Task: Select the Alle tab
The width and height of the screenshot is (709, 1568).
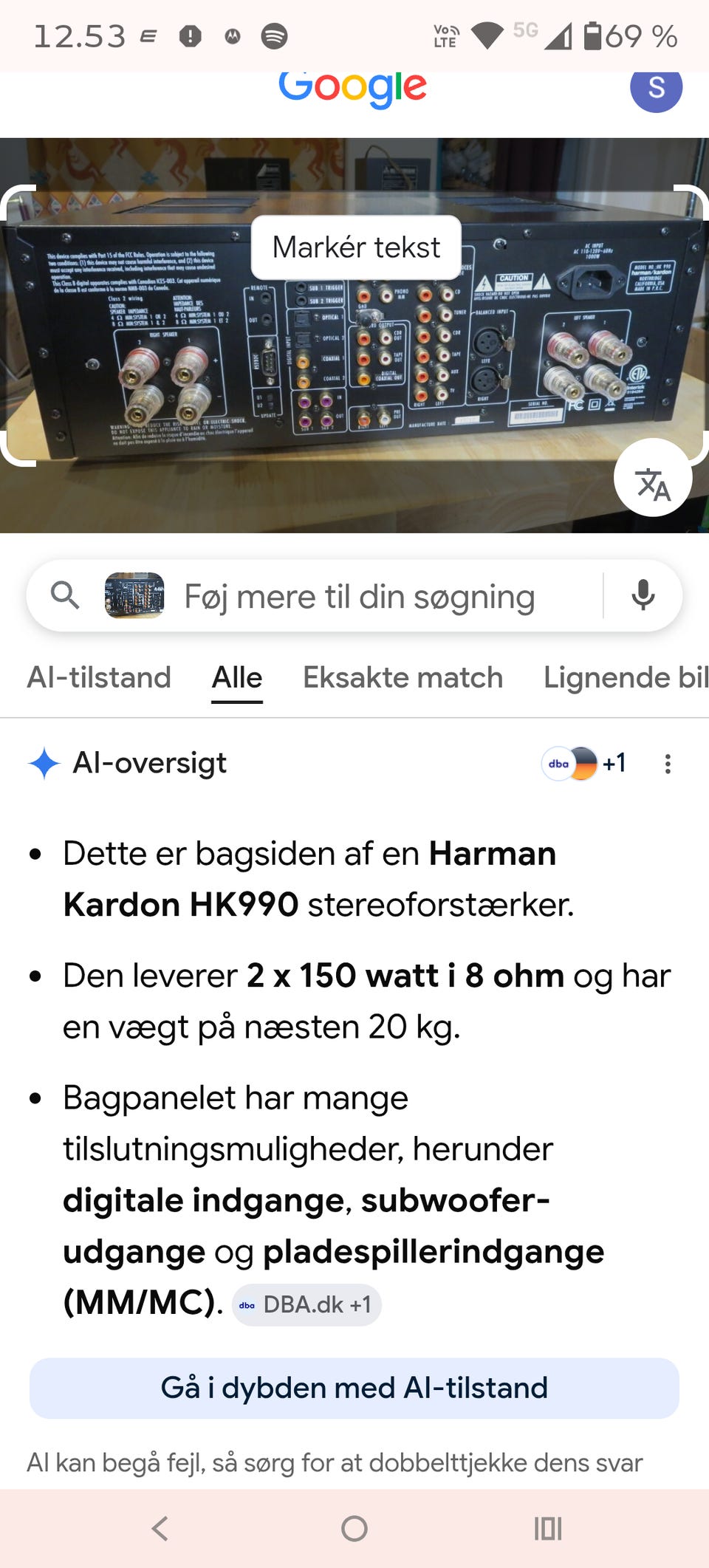Action: click(x=237, y=677)
